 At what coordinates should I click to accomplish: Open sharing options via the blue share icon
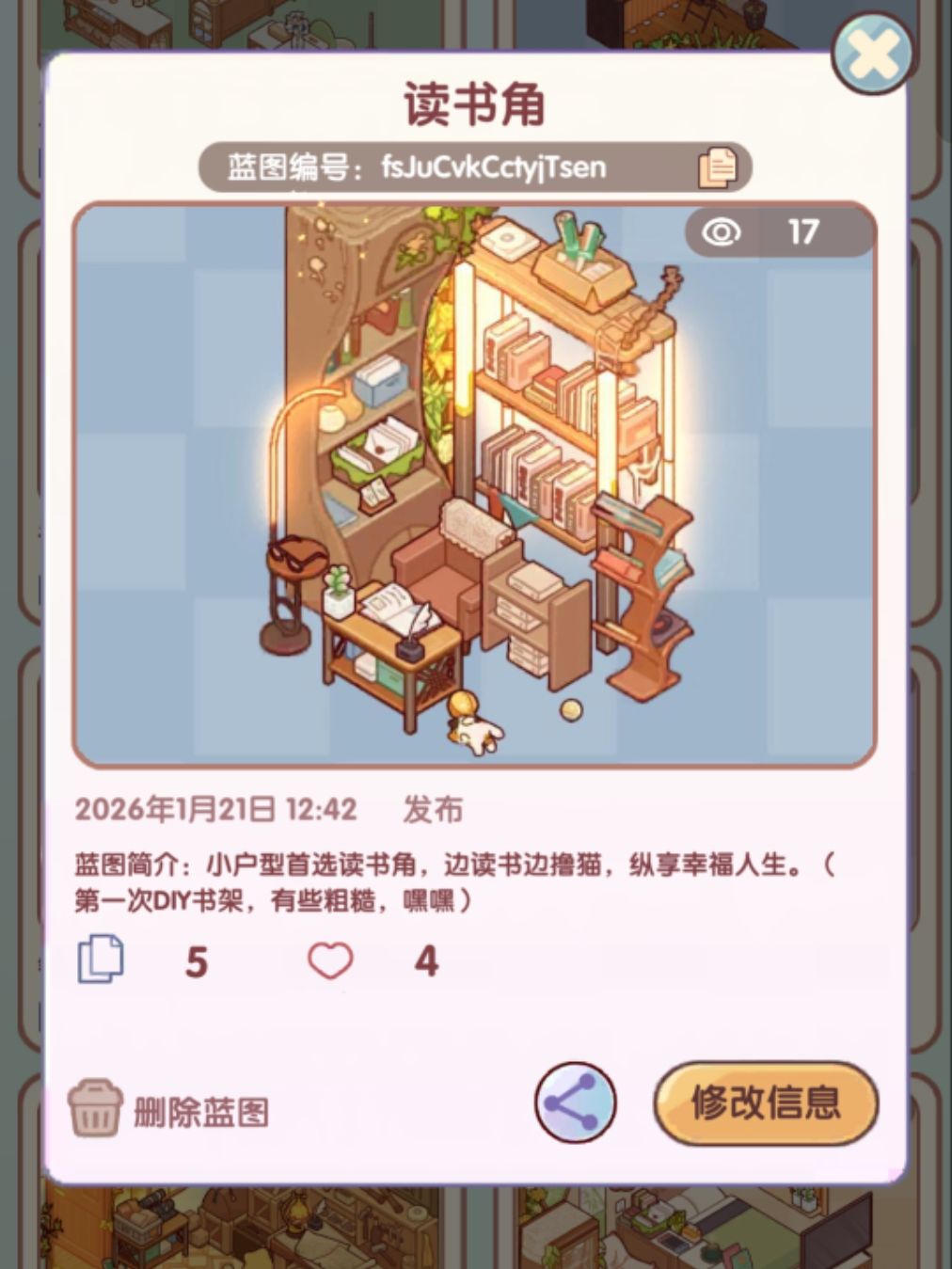tap(575, 1102)
